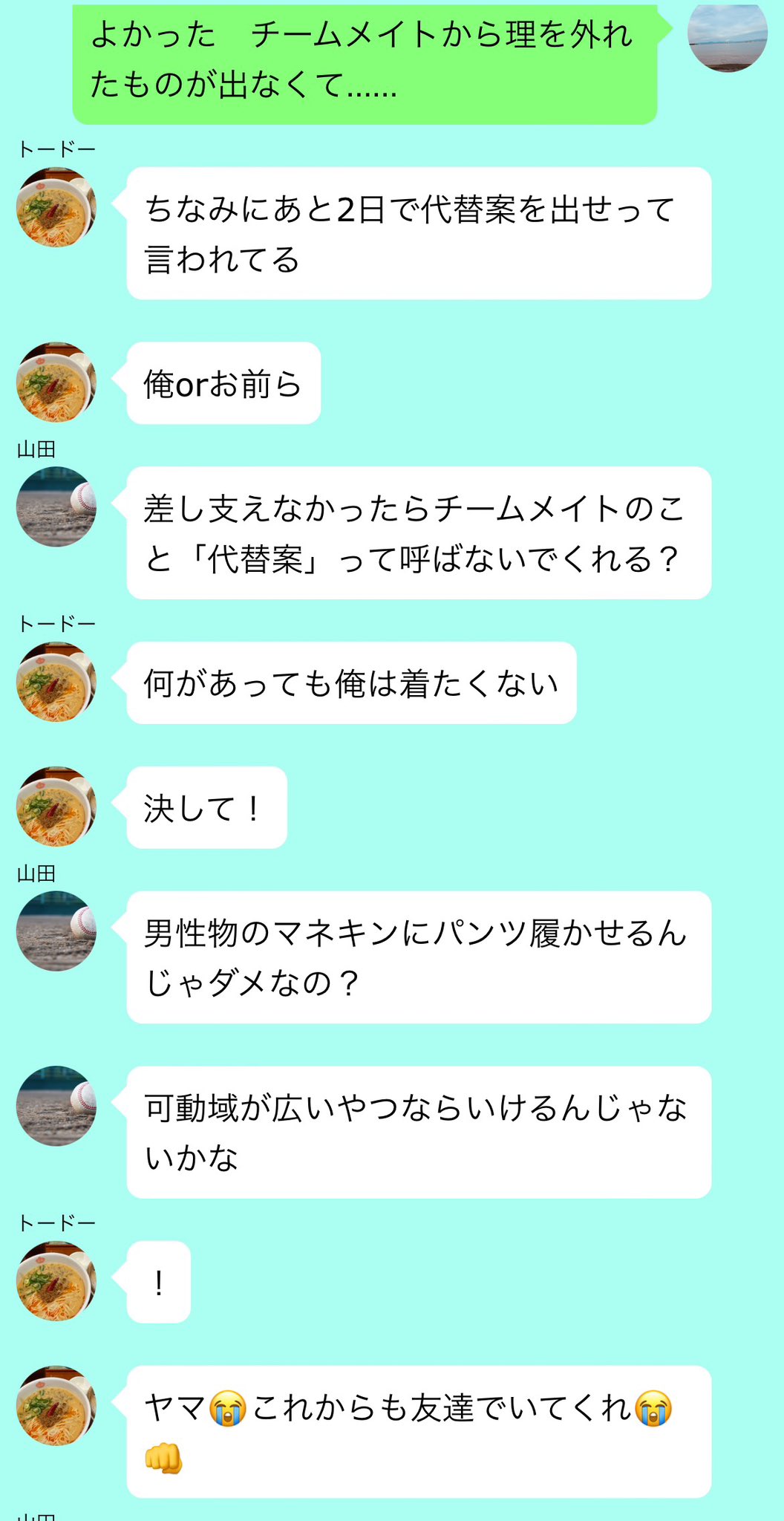This screenshot has width=784, height=1521.
Task: Tap トードー's avatar next to 決して！
Action: pos(56,807)
